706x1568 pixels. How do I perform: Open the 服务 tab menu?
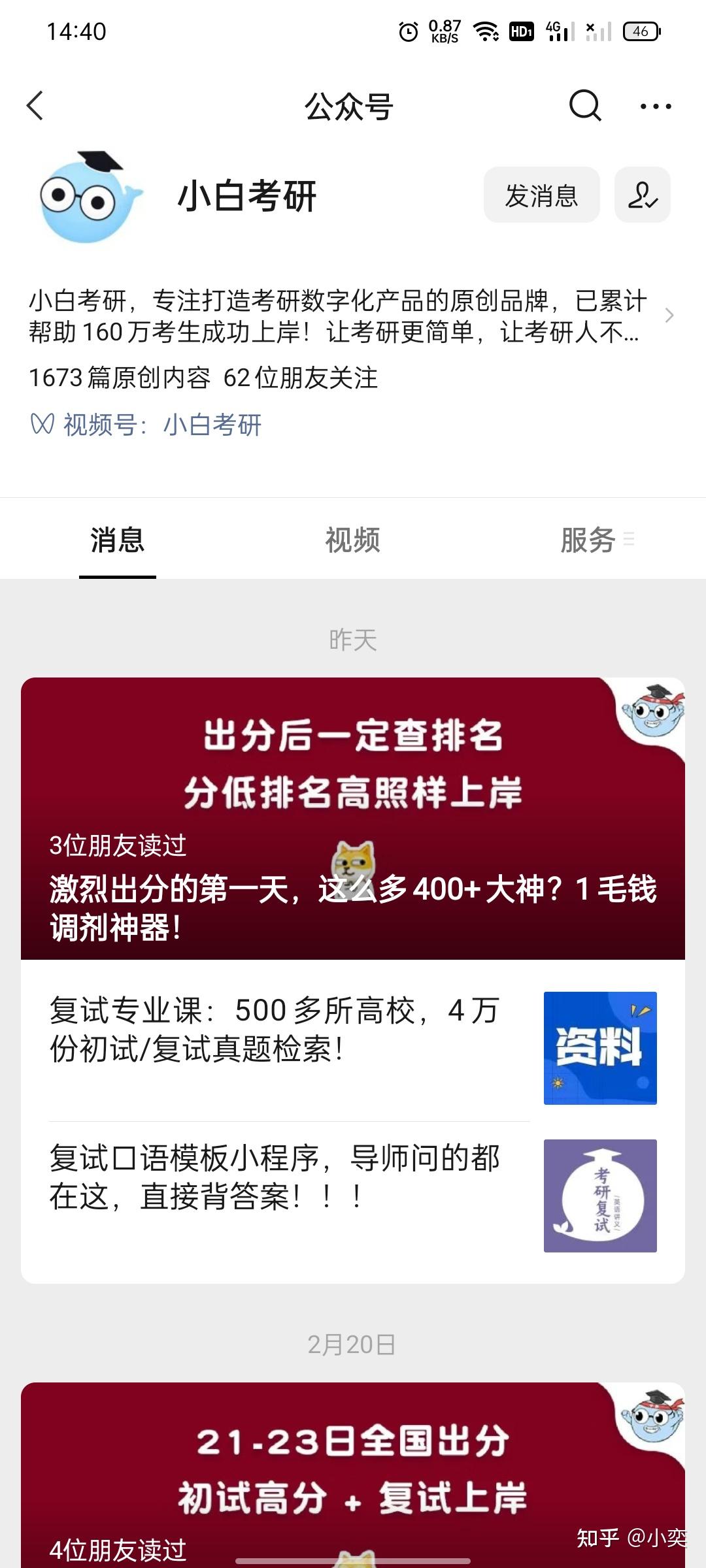(597, 540)
